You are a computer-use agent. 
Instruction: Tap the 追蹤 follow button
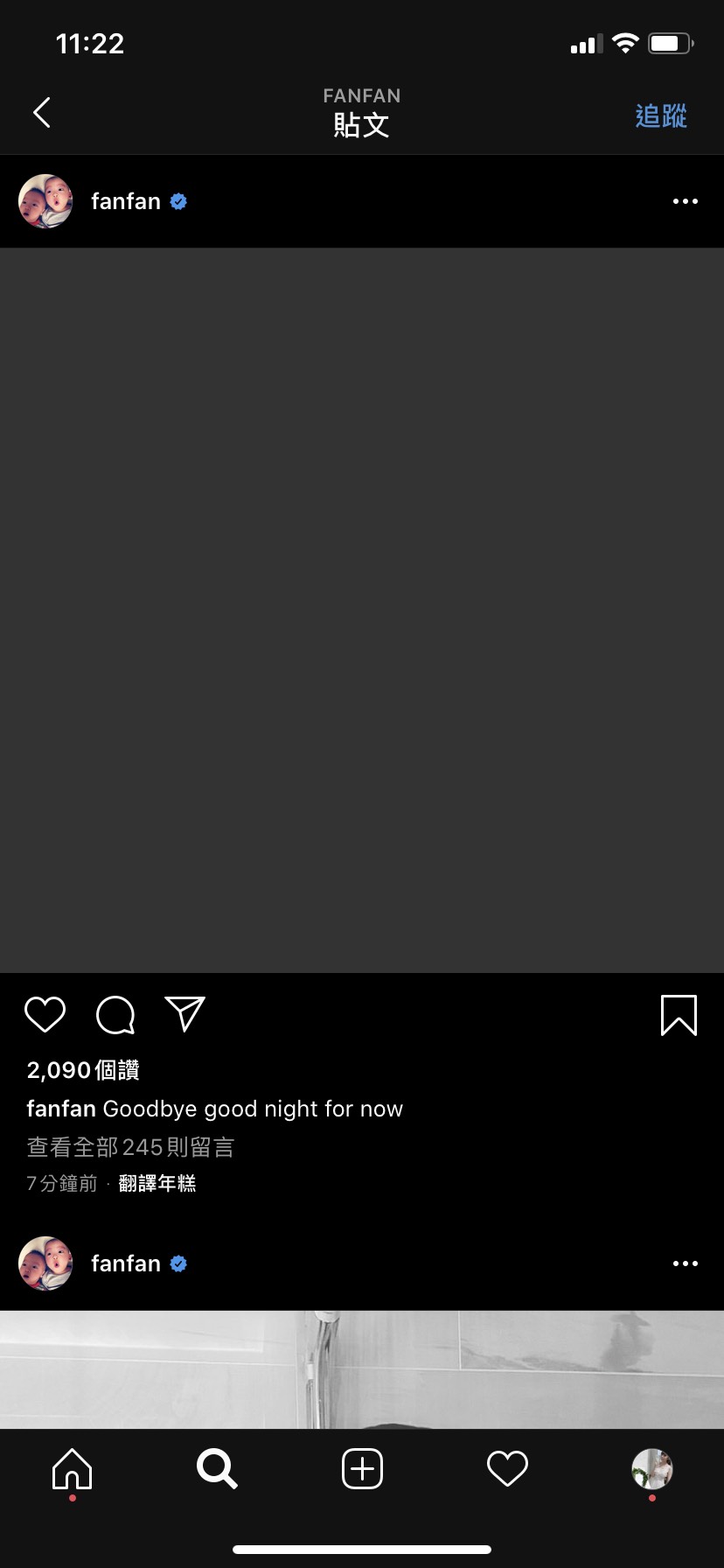(661, 115)
